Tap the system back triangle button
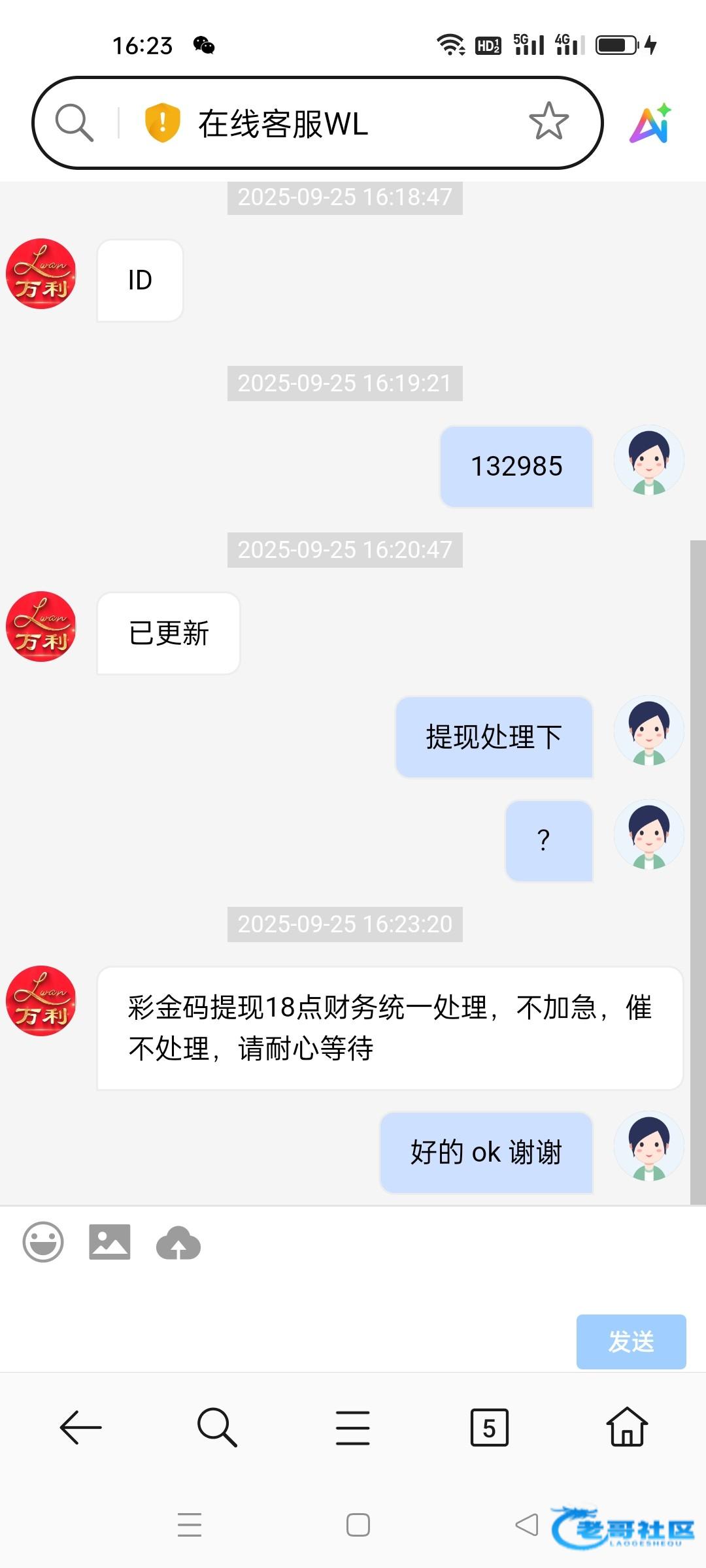The image size is (706, 1568). (x=527, y=1526)
